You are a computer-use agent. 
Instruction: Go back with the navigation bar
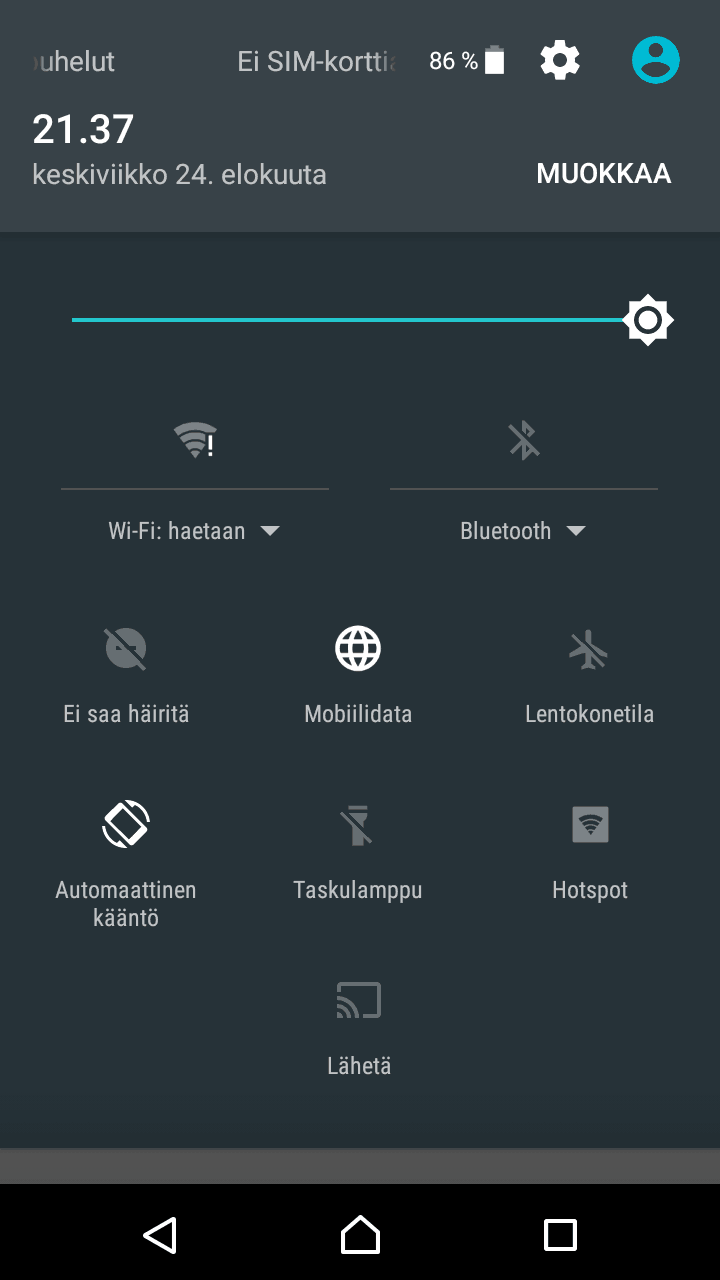(160, 1235)
